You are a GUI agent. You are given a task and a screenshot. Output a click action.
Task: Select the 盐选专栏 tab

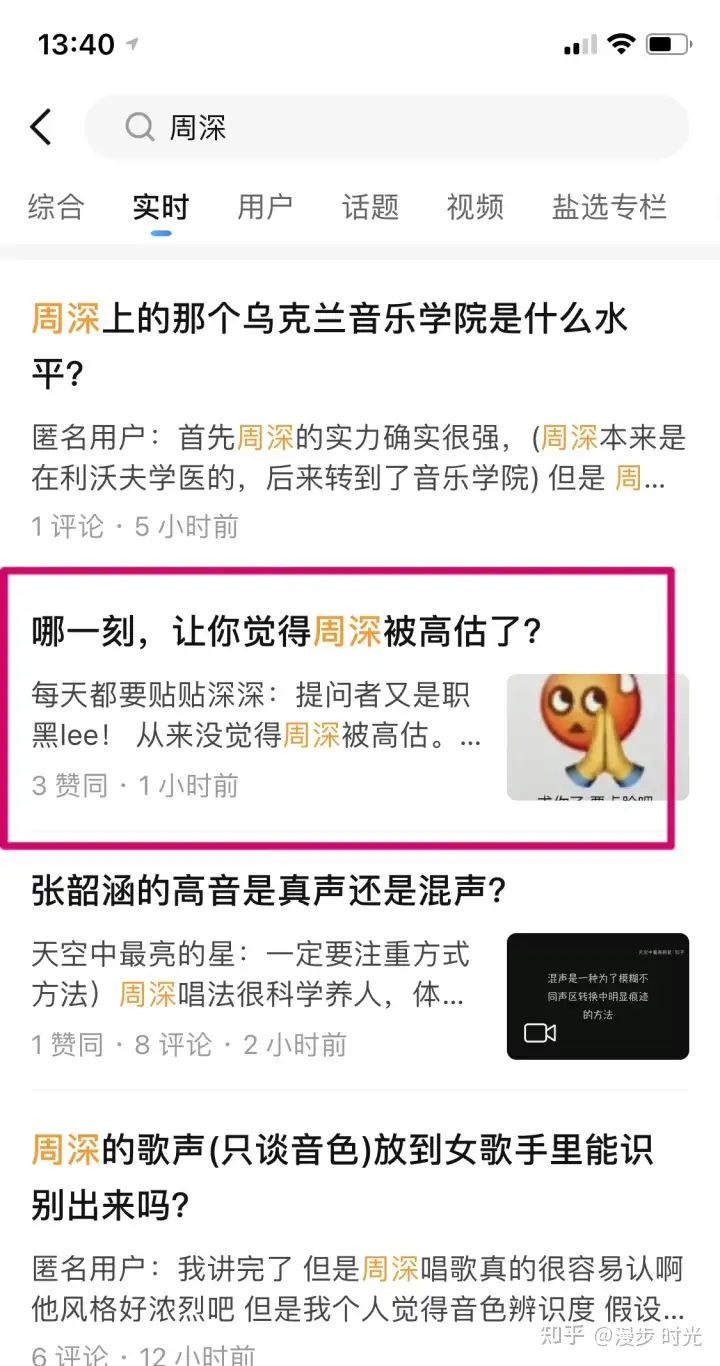click(608, 207)
